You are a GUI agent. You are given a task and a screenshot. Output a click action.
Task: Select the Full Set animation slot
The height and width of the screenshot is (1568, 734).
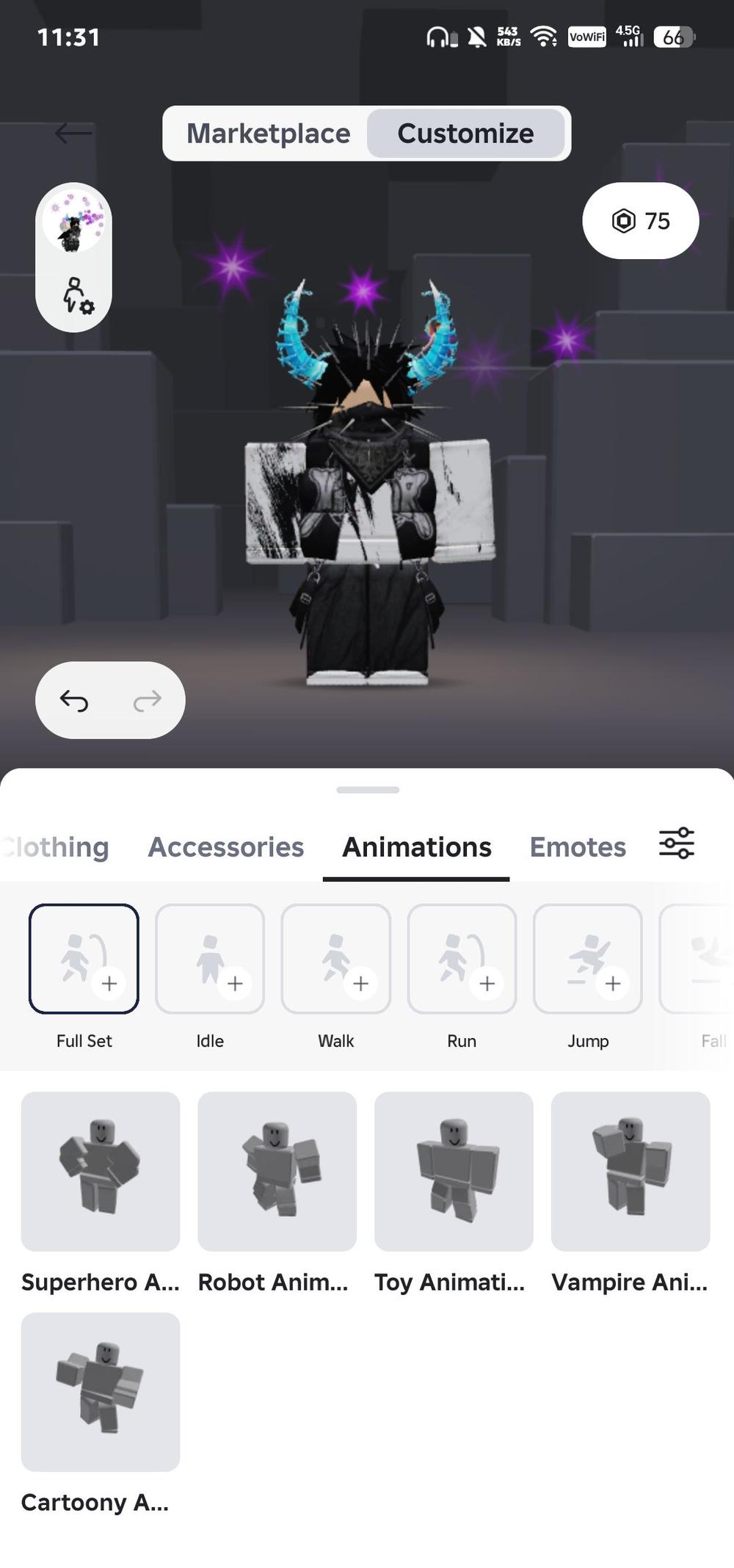click(x=84, y=959)
